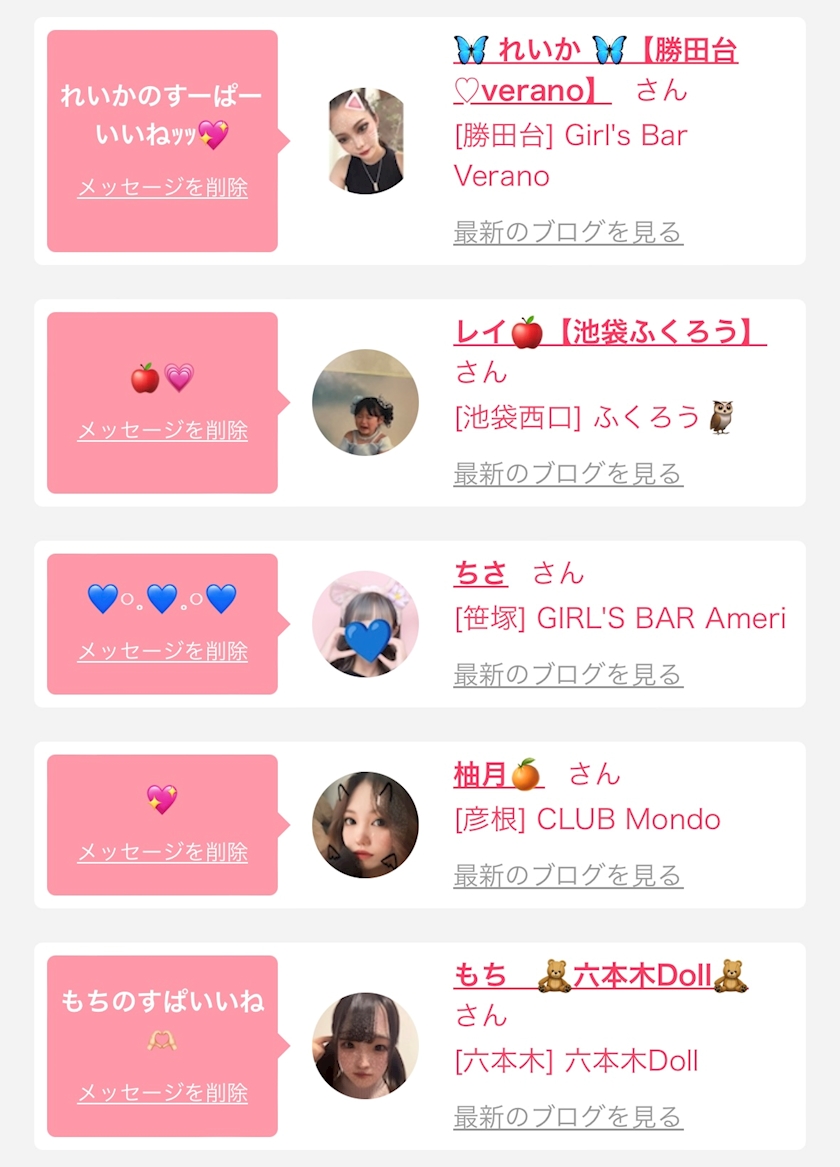
Task: Delete the apple and heart message to レイ
Action: coord(162,430)
